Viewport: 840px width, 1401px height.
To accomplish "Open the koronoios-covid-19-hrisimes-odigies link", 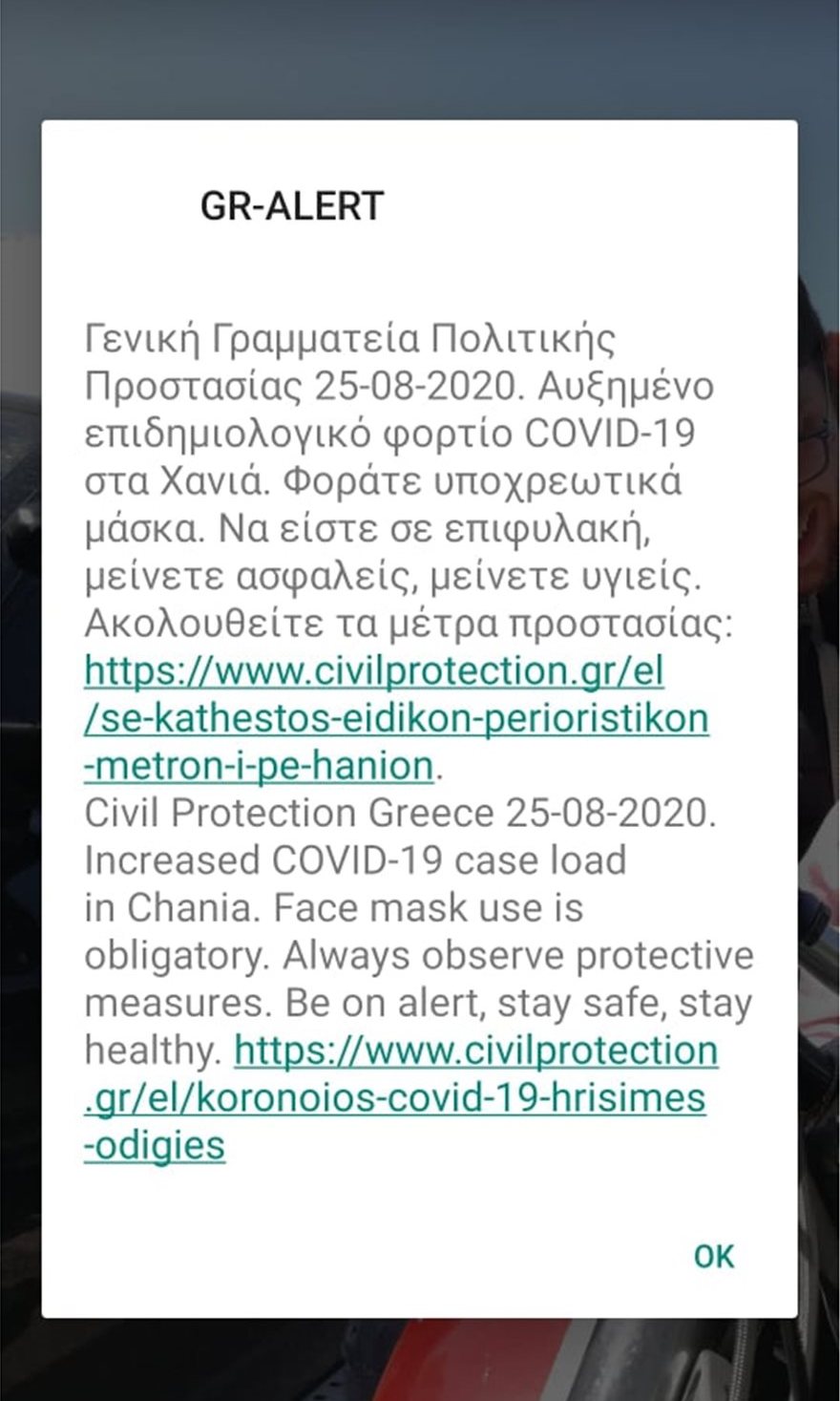I will click(394, 1097).
